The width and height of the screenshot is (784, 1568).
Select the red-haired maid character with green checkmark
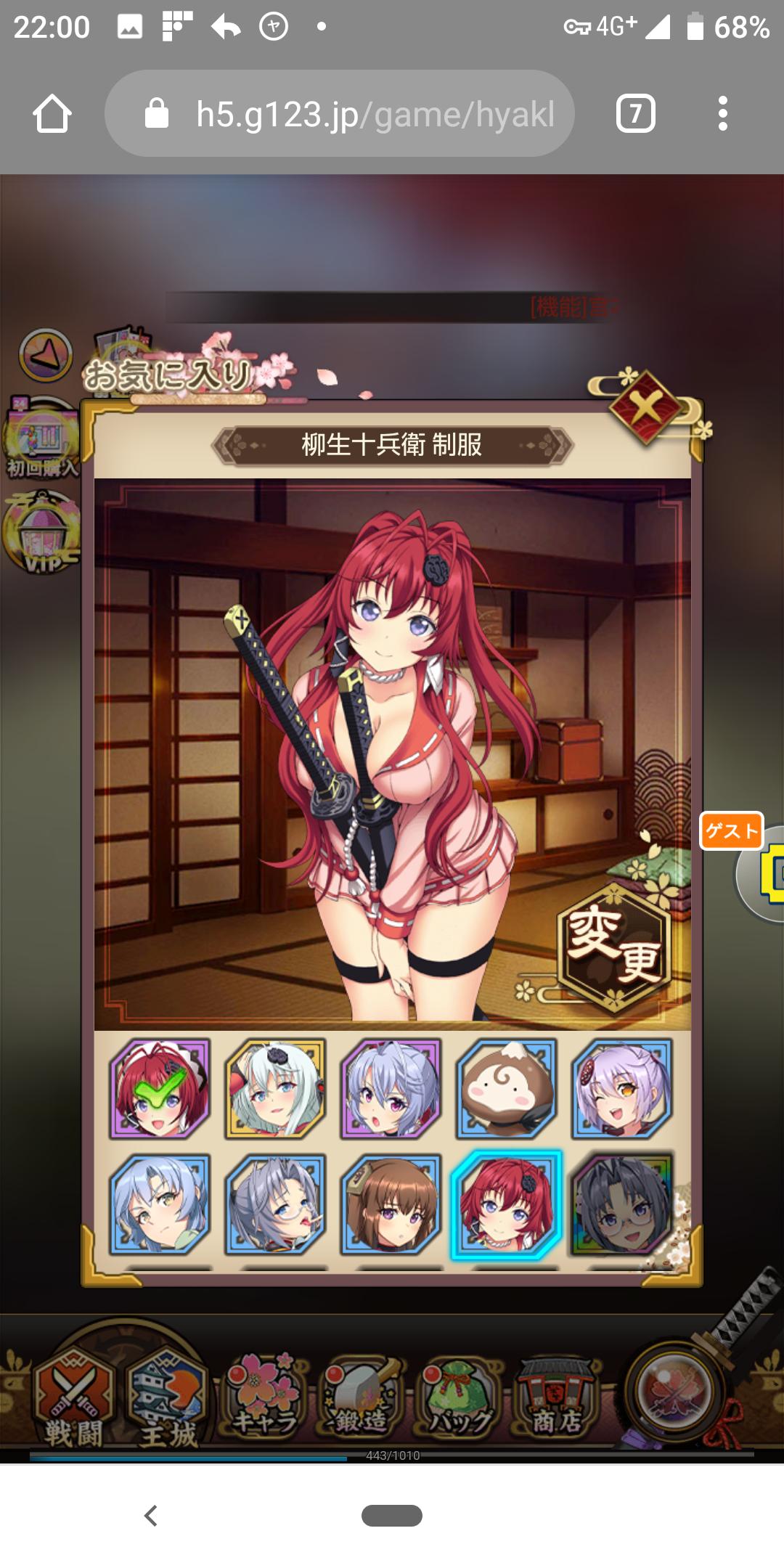pyautogui.click(x=160, y=1088)
